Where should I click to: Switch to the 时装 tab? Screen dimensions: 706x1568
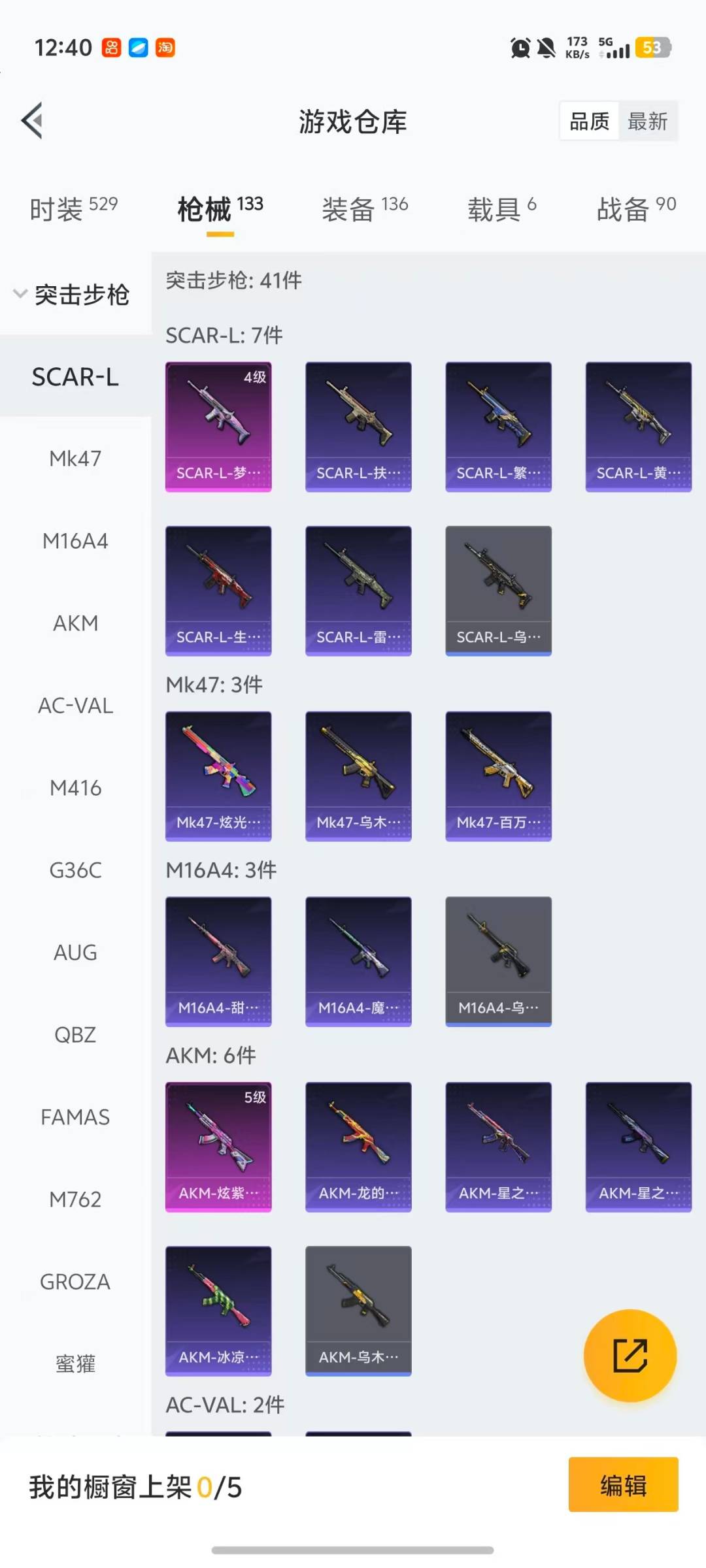click(x=74, y=209)
